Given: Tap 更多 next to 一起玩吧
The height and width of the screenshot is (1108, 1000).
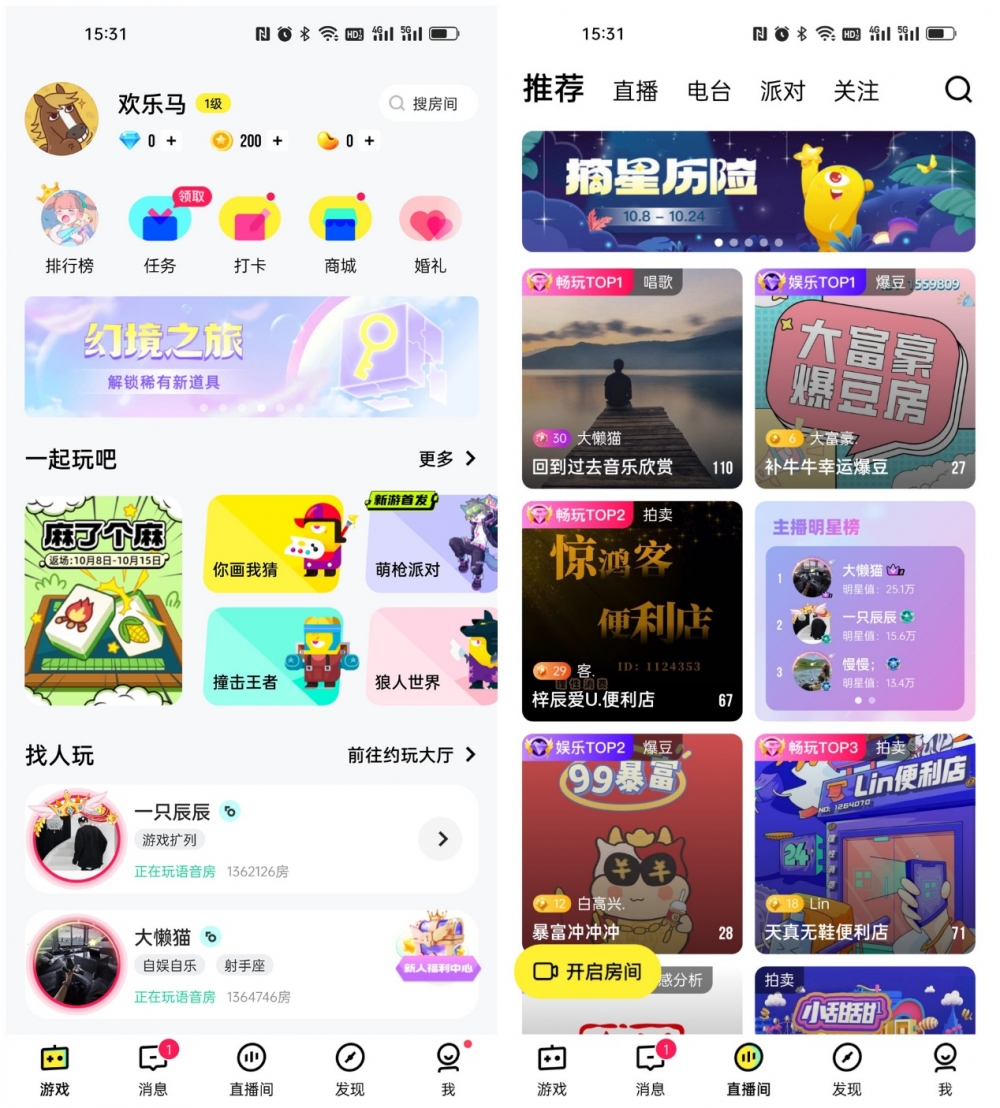Looking at the screenshot, I should pos(447,459).
